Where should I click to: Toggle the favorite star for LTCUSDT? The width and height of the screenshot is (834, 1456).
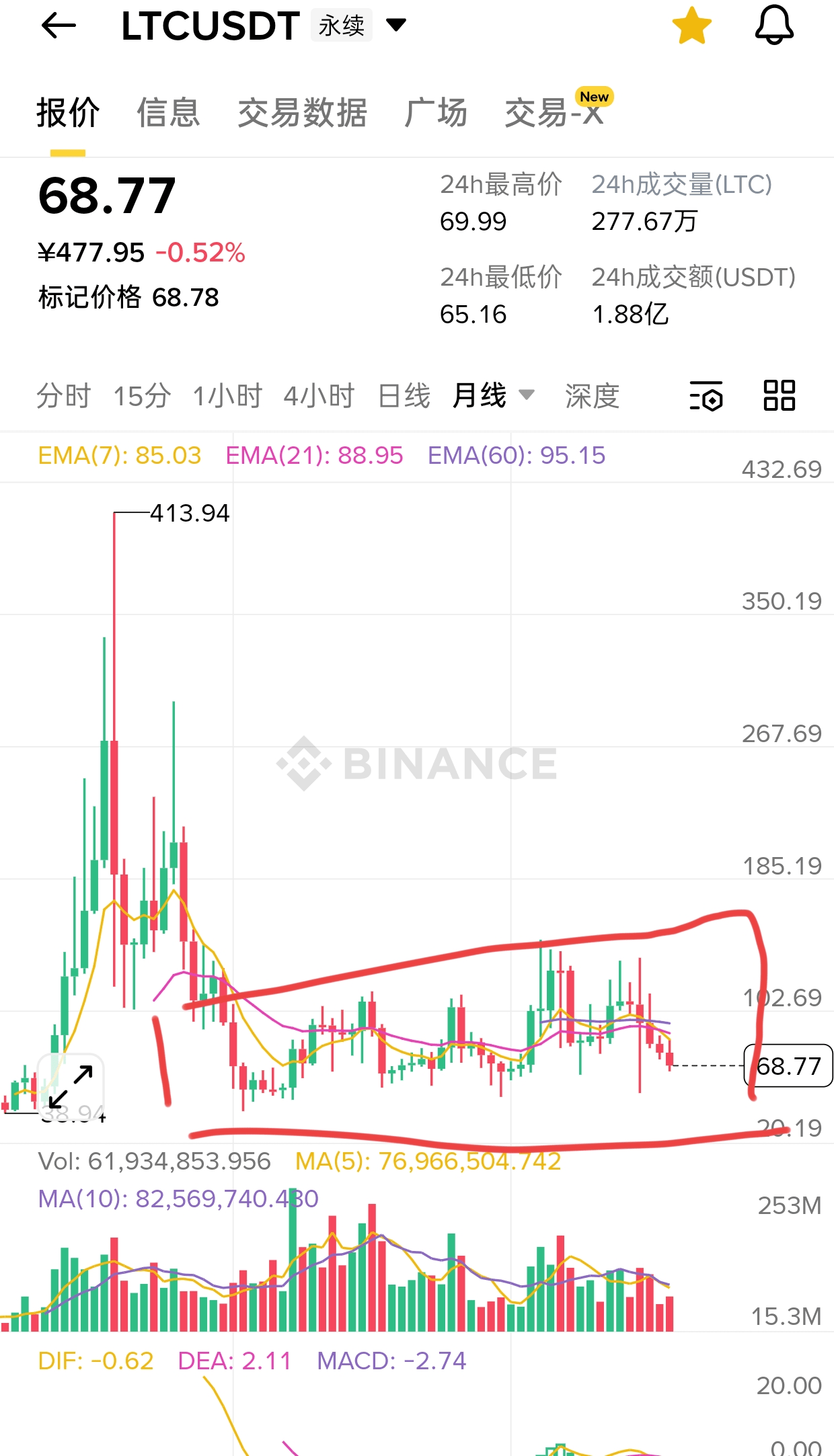click(691, 26)
